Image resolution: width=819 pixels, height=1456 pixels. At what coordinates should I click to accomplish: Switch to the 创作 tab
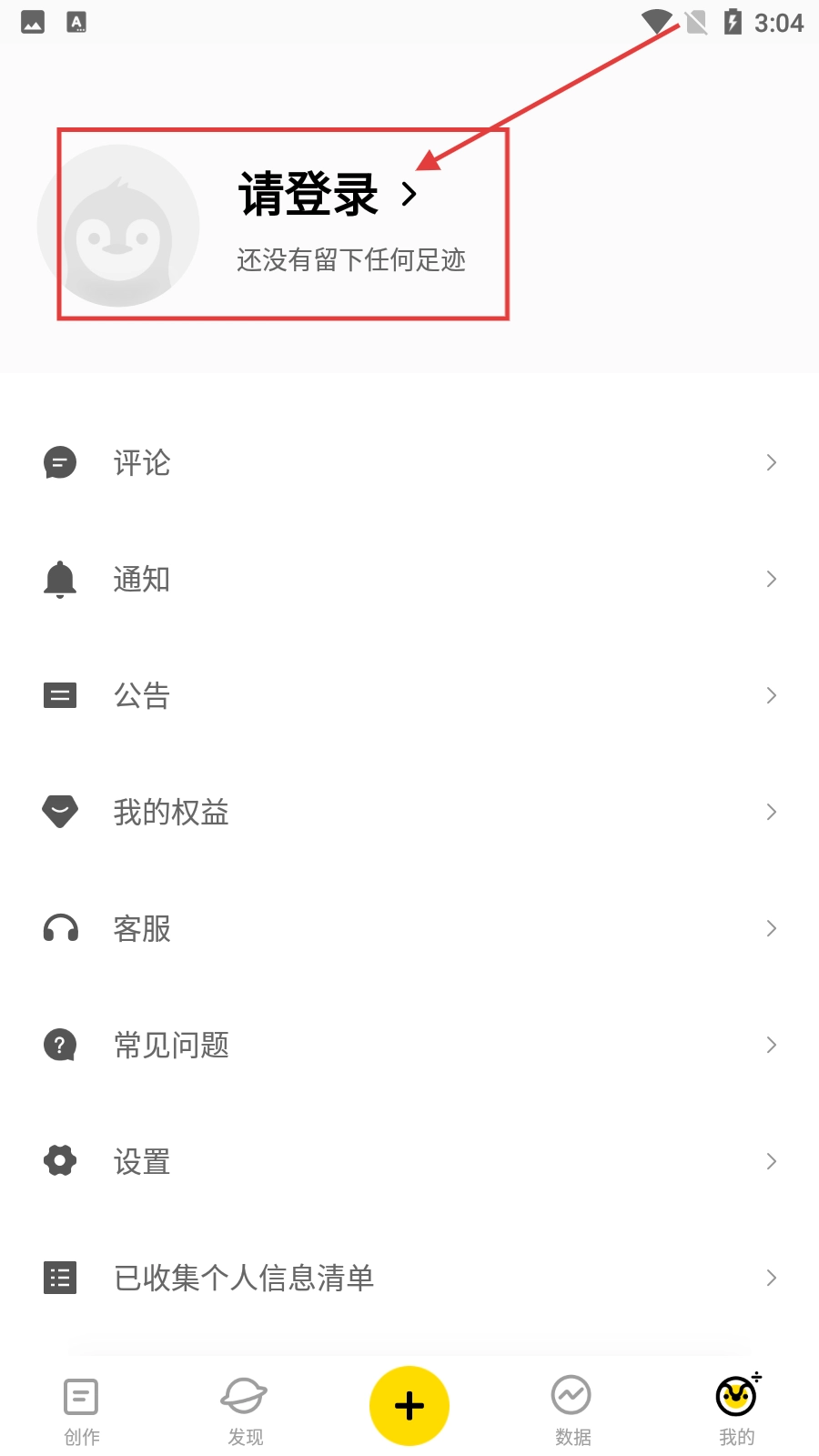click(82, 1410)
